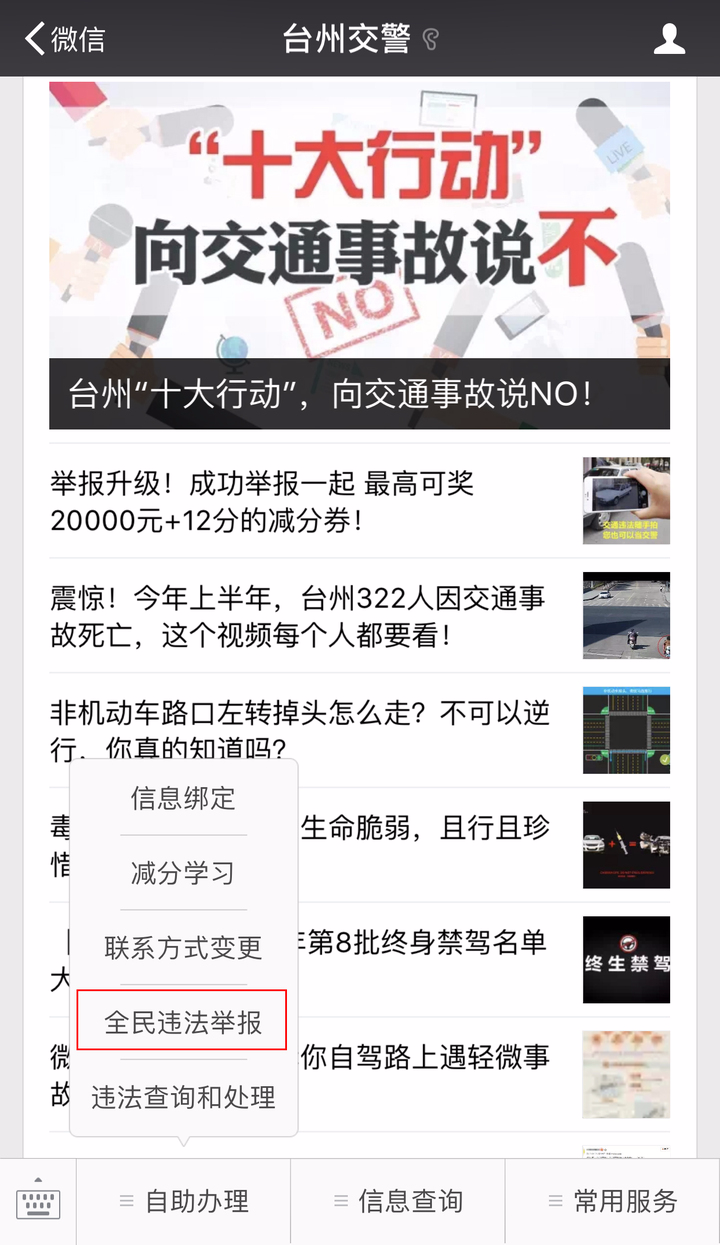
Task: Open the 信息查询 menu
Action: (398, 1201)
